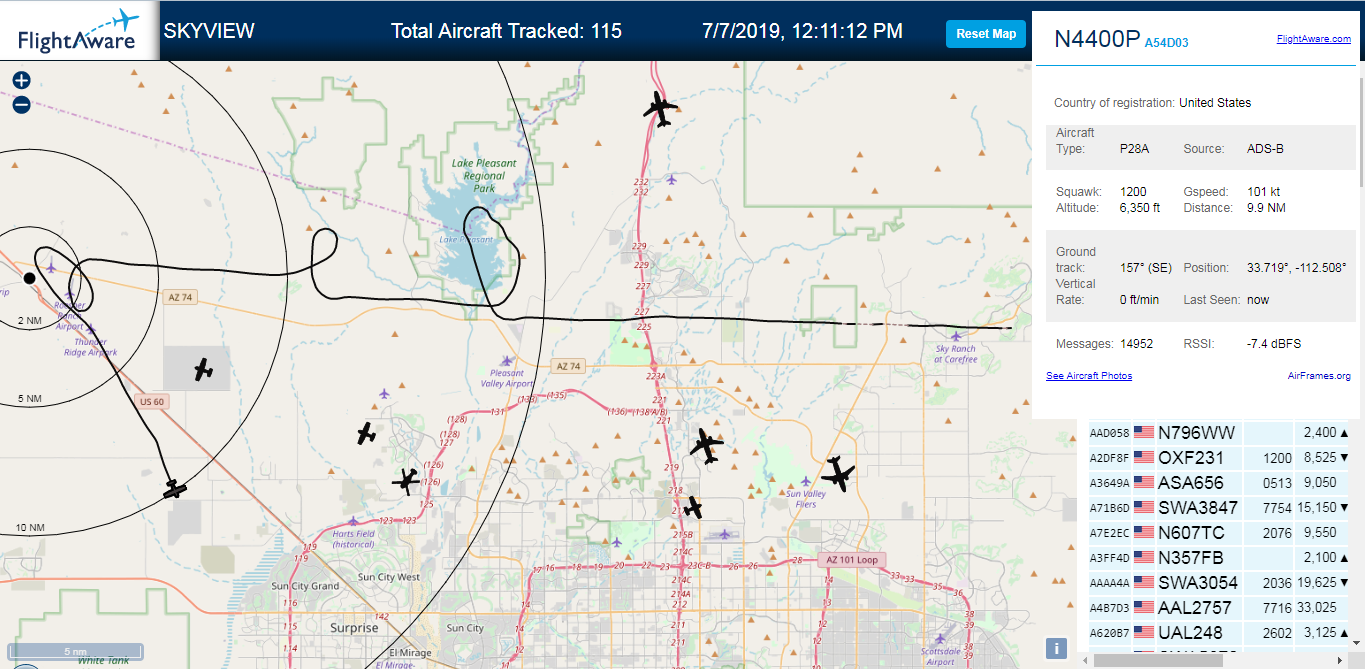The width and height of the screenshot is (1365, 669).
Task: Click the Reset Map button
Action: click(986, 33)
